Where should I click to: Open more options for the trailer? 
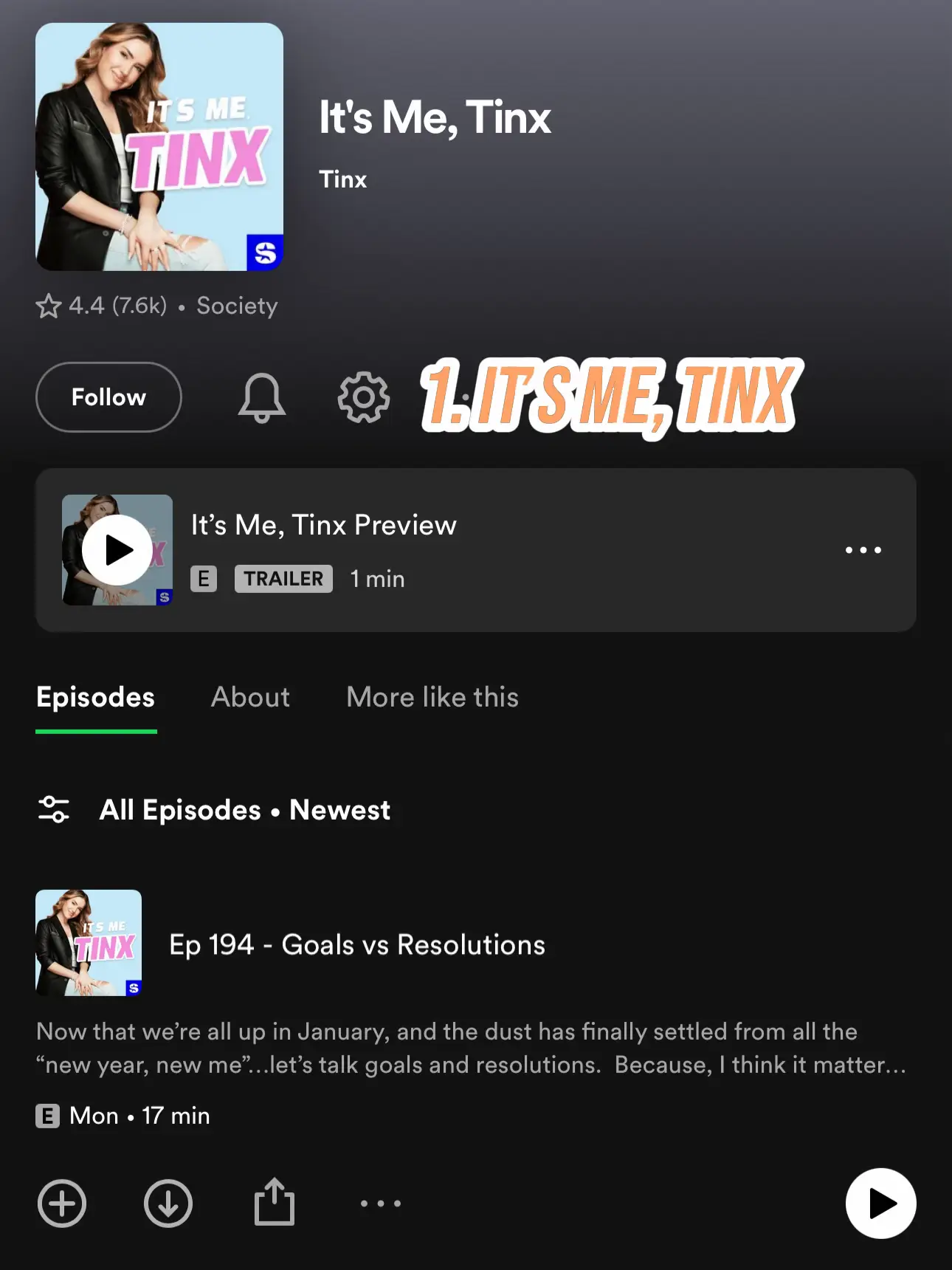[x=863, y=550]
